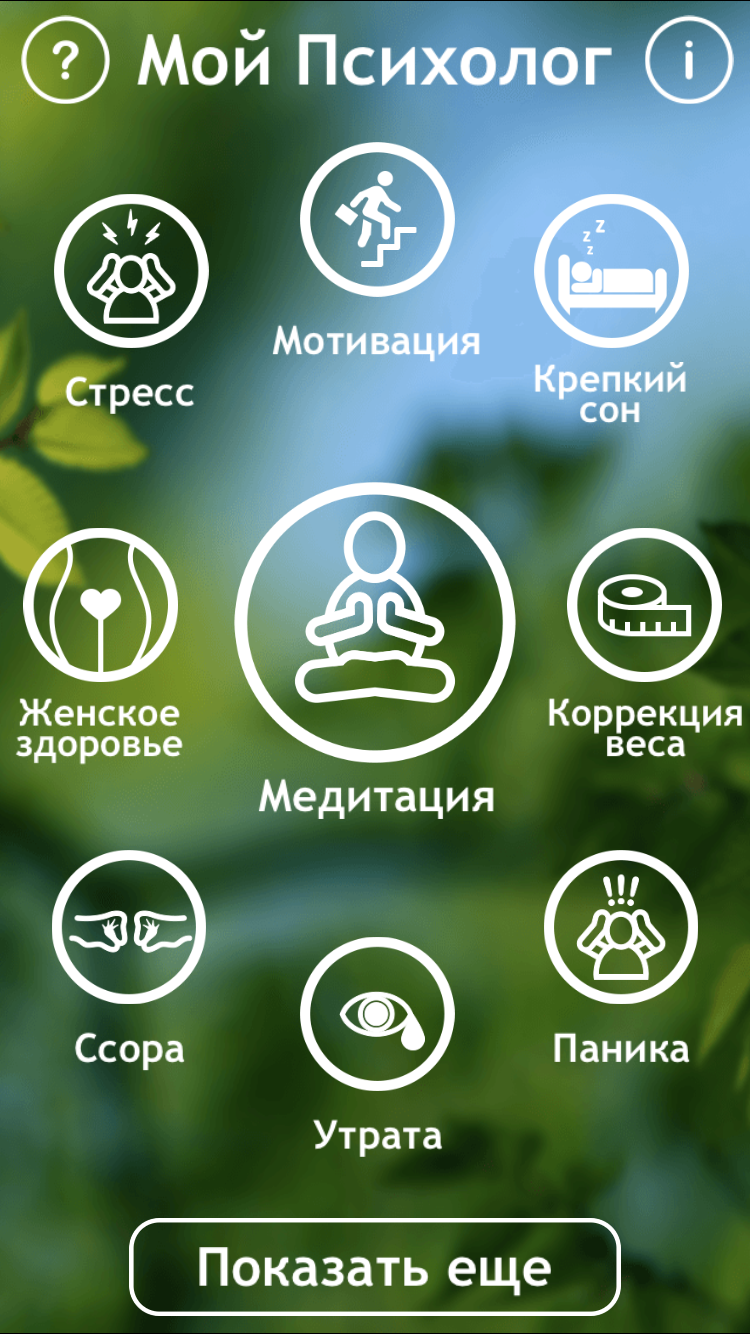Open the large Медитация meditation icon

[x=375, y=620]
